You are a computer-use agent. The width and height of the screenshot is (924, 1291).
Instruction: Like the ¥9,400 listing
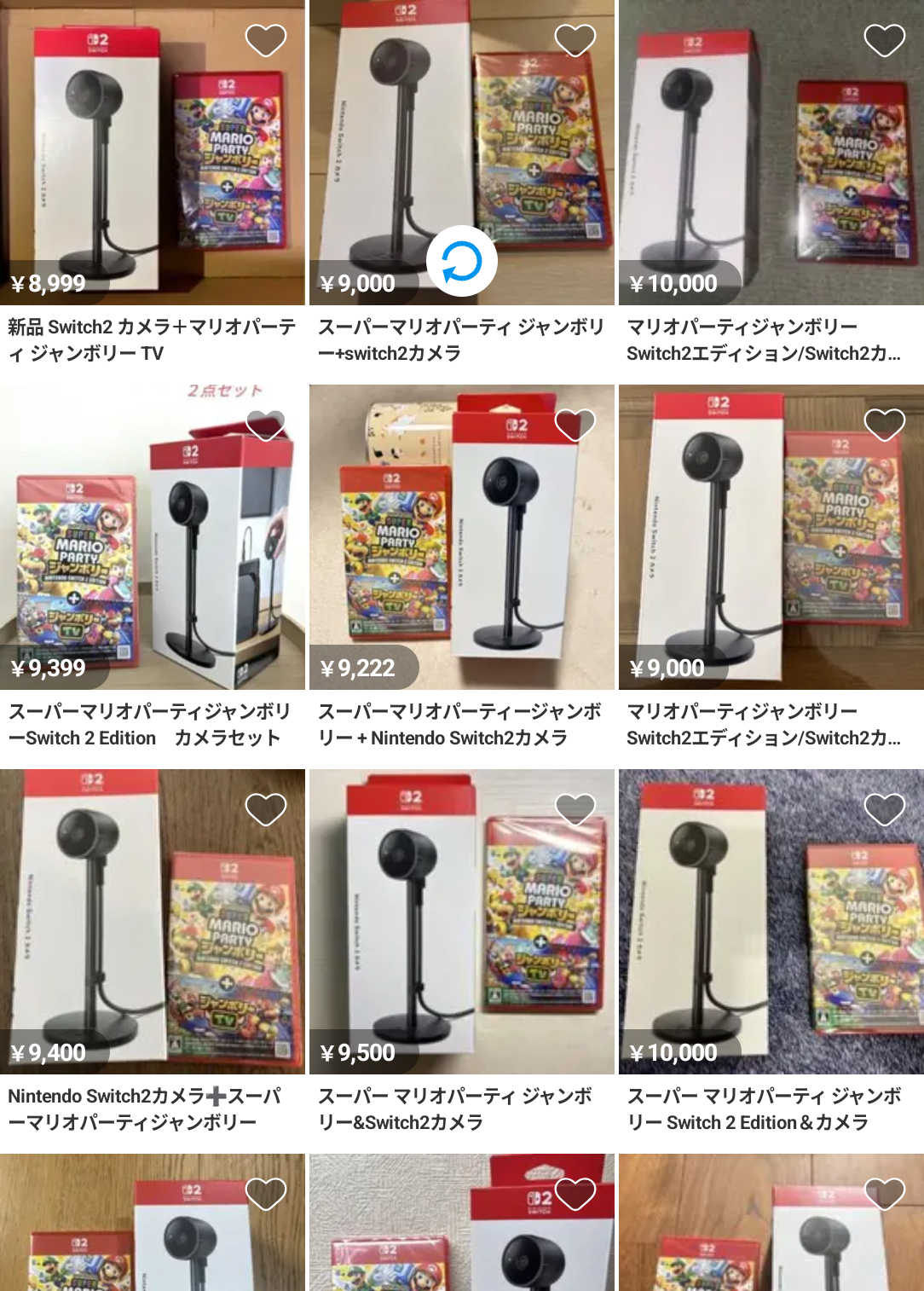pyautogui.click(x=265, y=809)
